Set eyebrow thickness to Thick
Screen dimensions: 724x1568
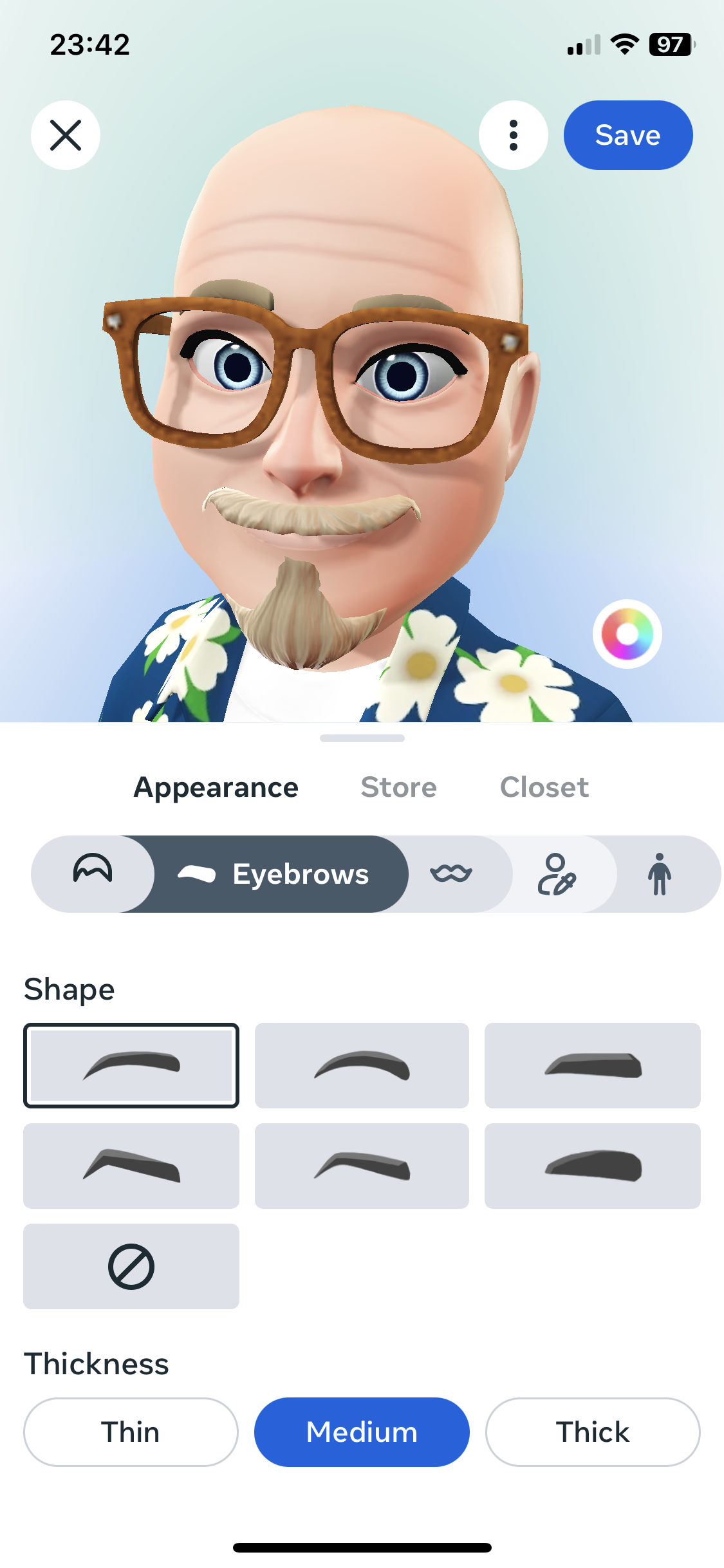click(x=592, y=1432)
